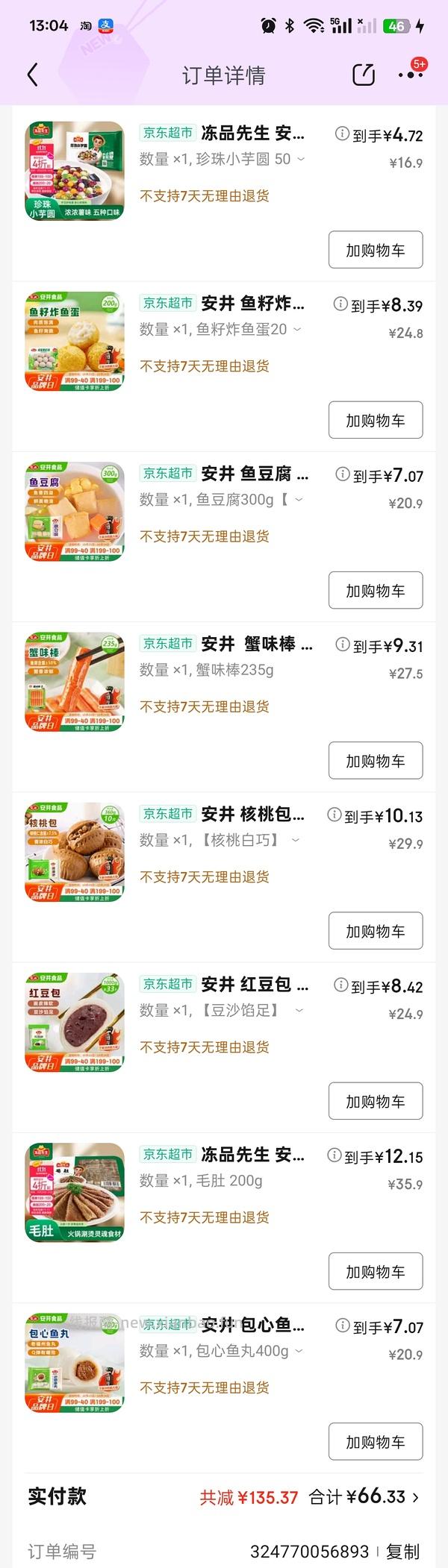The width and height of the screenshot is (448, 1568).
Task: Add 包心鱼丸400g to cart
Action: coord(376,1441)
